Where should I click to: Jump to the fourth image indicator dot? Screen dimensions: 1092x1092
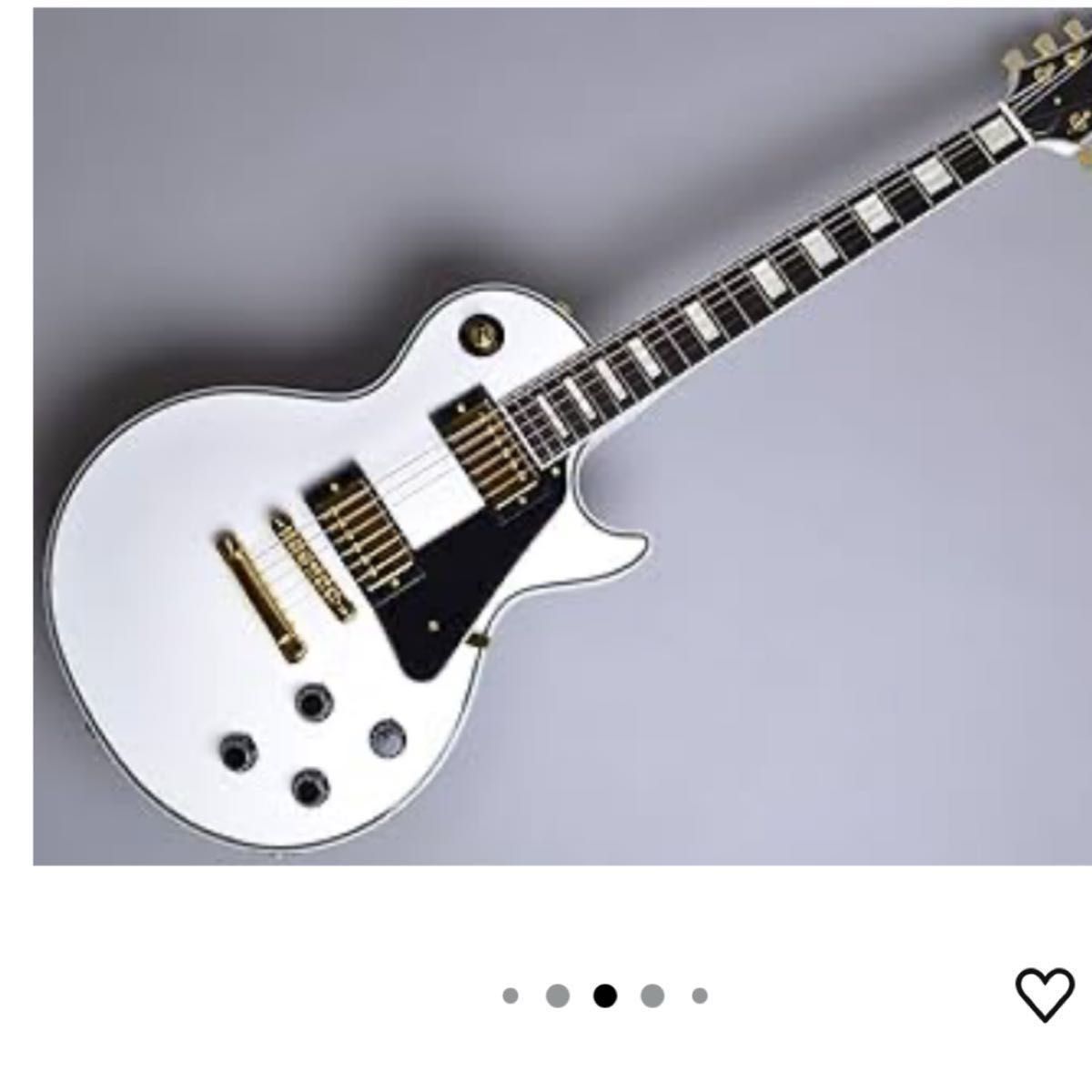(652, 996)
